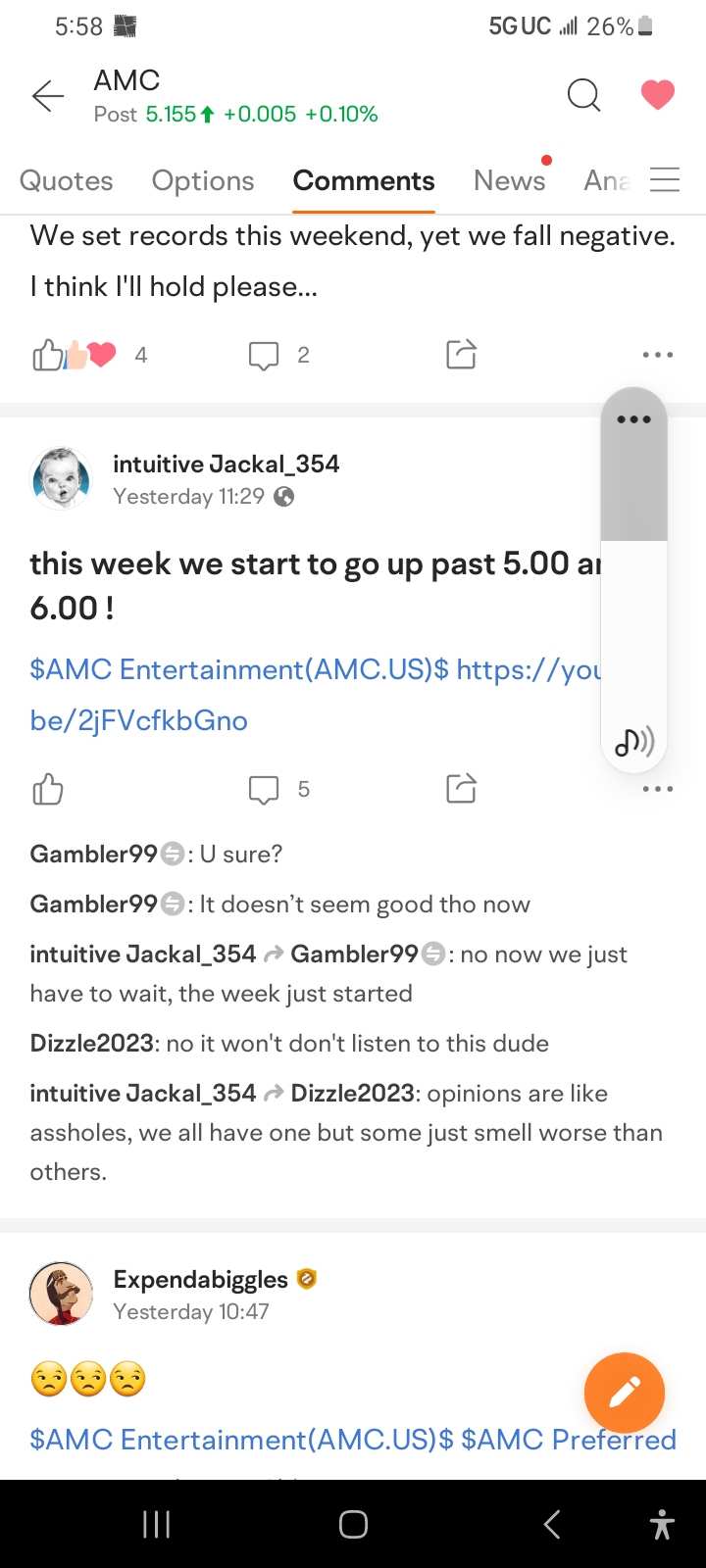The image size is (706, 1568).
Task: Share the 'We set records' post
Action: [x=461, y=354]
